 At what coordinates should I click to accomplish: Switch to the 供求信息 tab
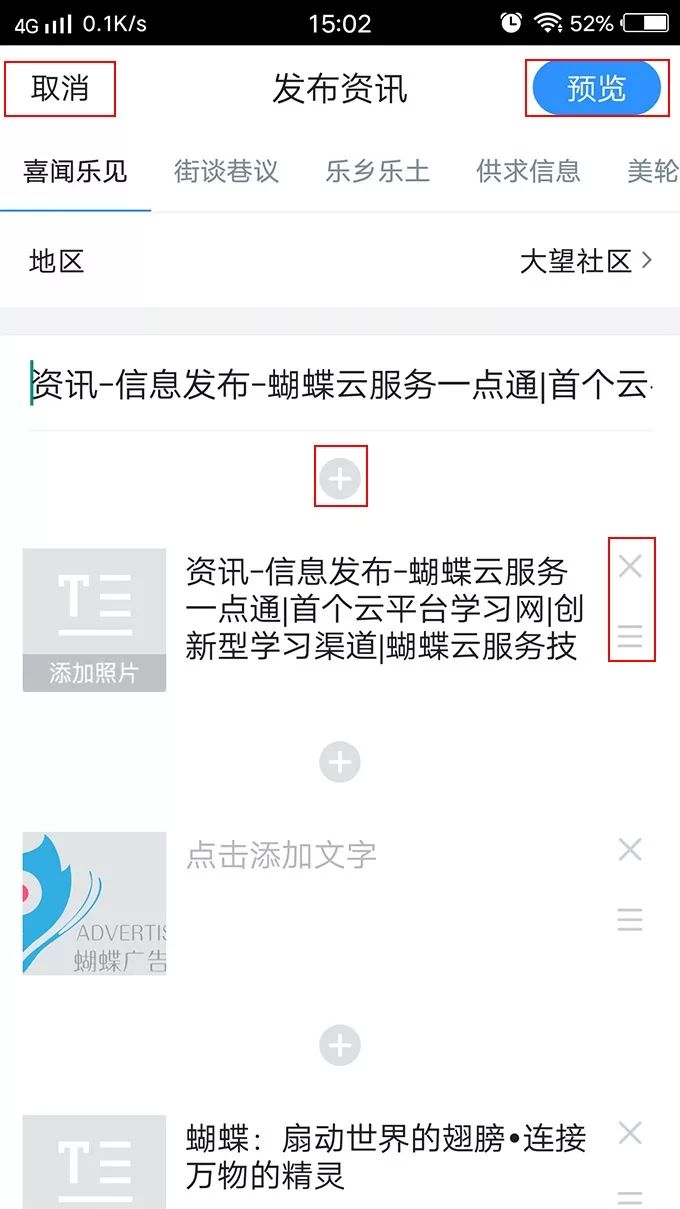(x=528, y=171)
